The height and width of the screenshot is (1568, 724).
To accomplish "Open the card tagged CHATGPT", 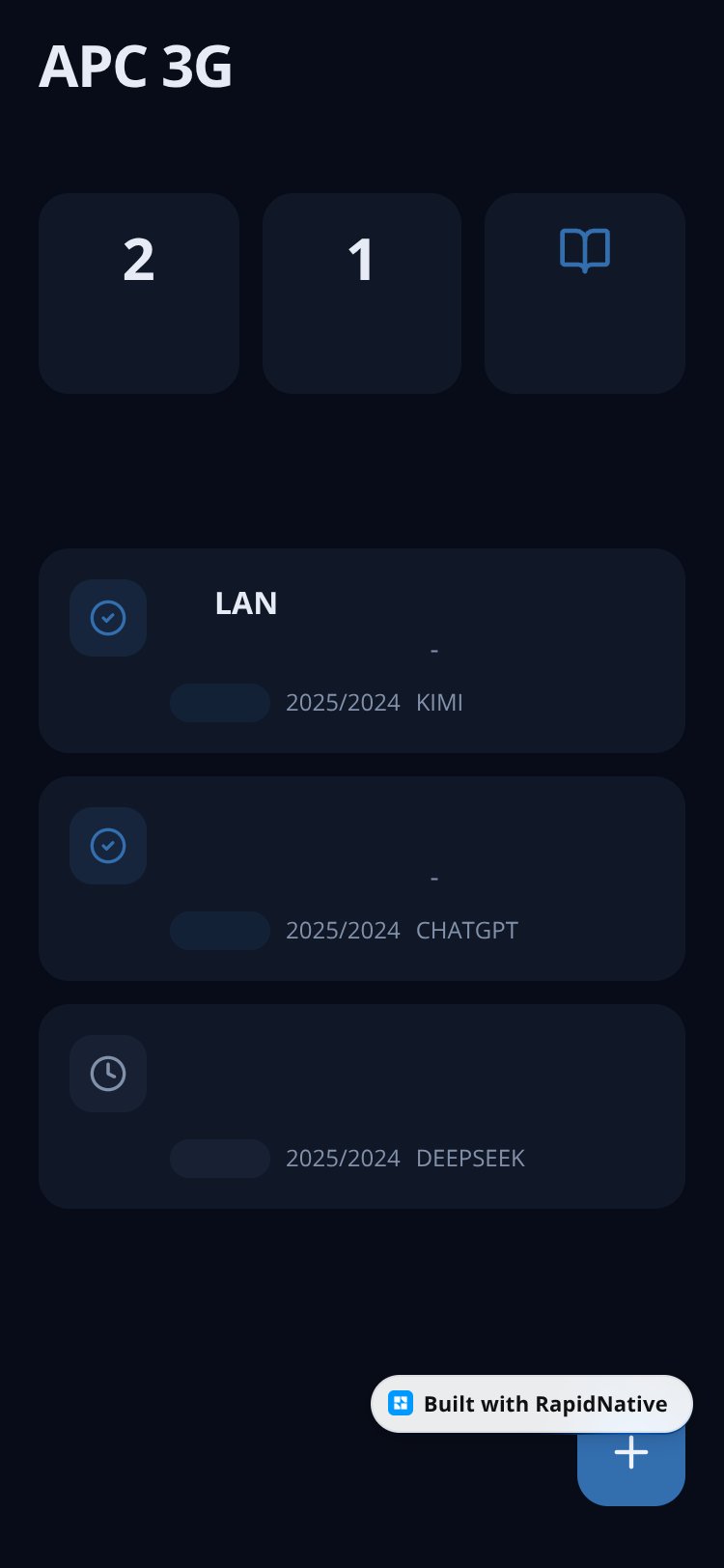I will 362,879.
